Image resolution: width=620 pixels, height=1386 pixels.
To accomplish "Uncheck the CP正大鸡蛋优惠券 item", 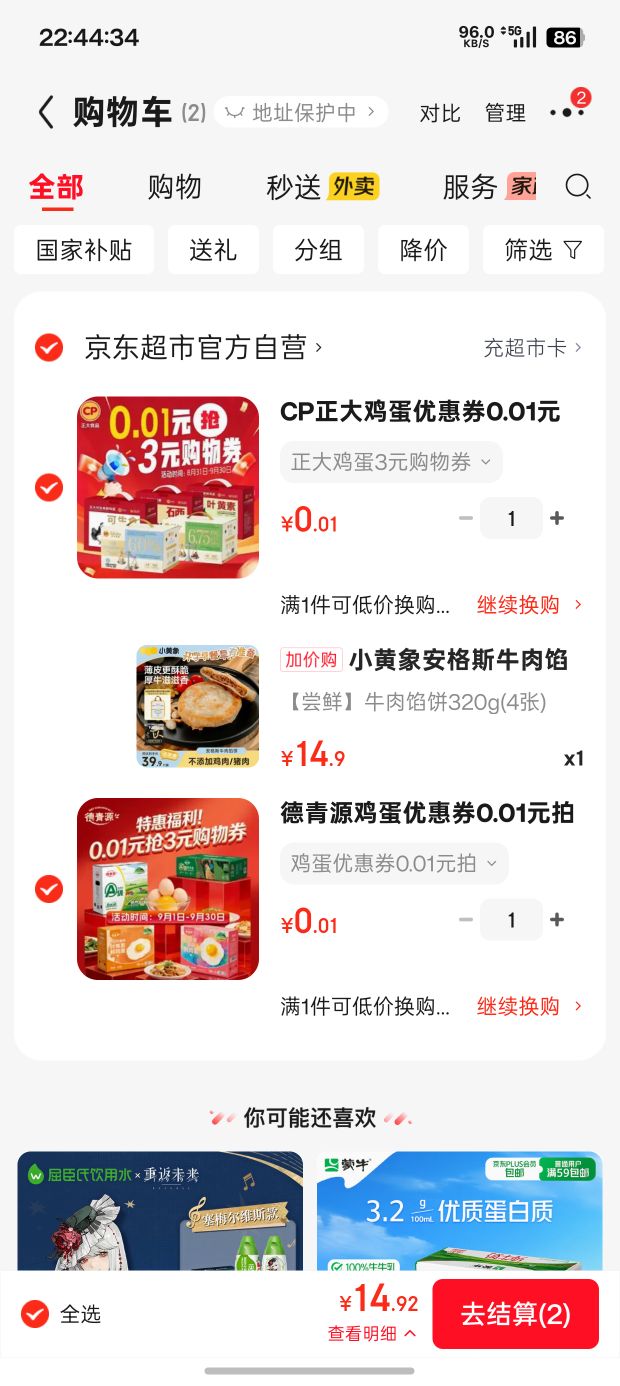I will (x=49, y=487).
